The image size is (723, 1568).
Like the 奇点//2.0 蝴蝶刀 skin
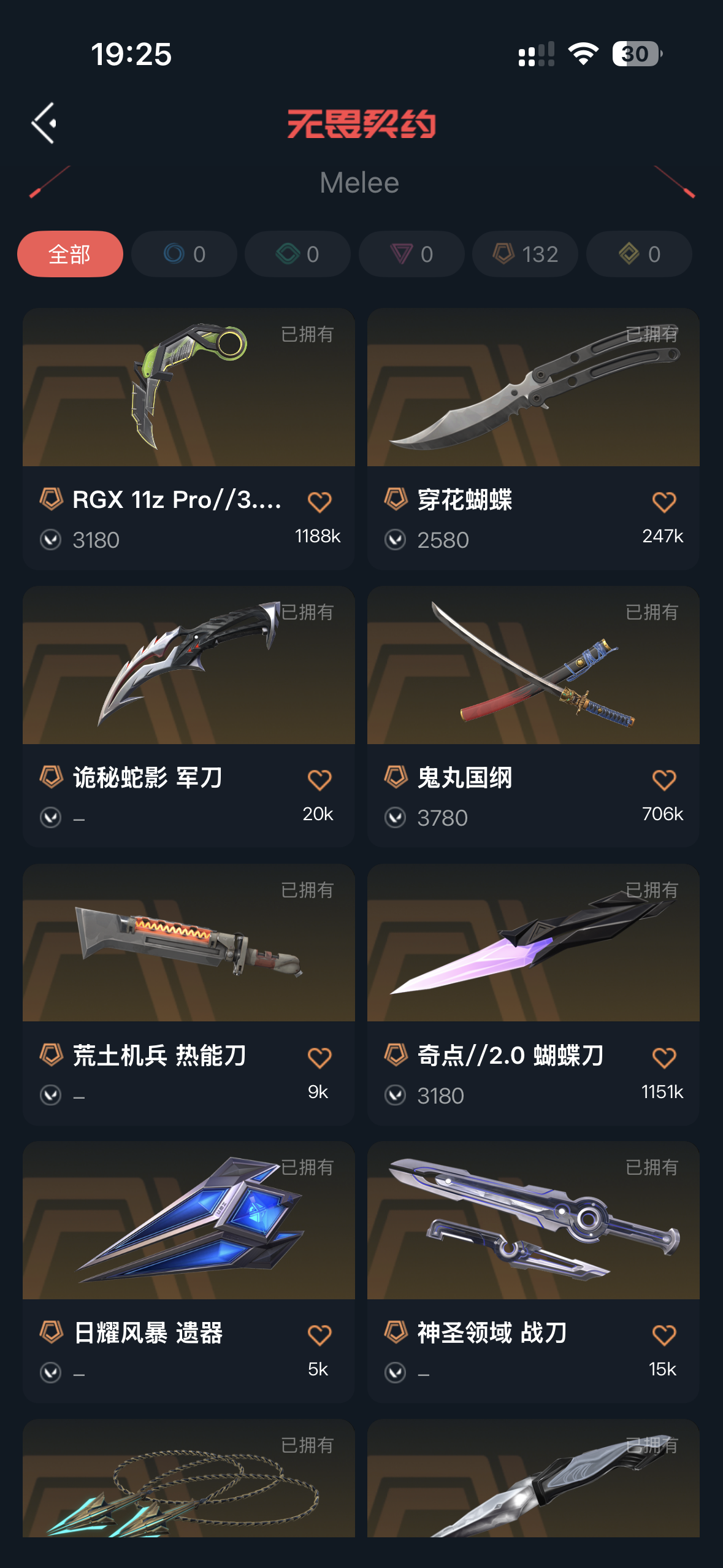tap(664, 1058)
